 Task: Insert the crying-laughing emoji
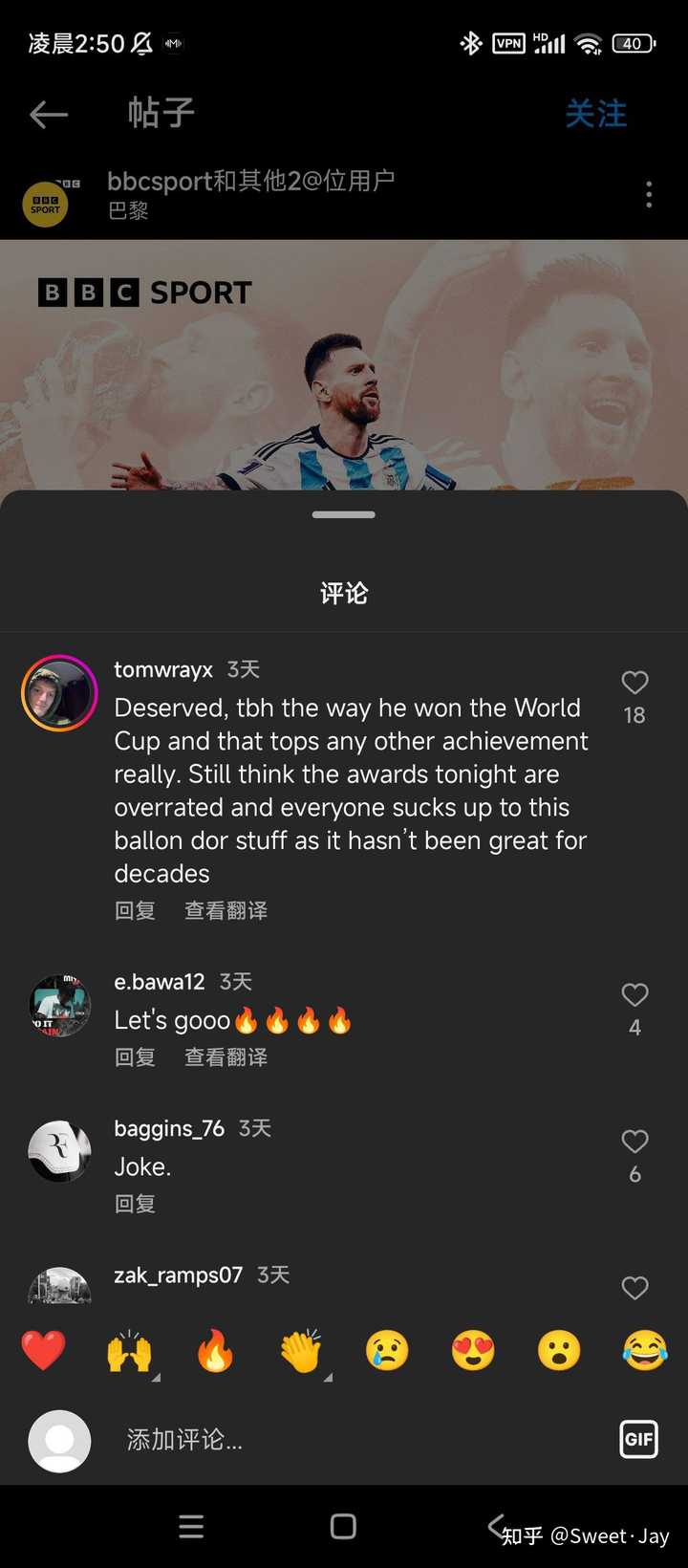coord(644,1351)
